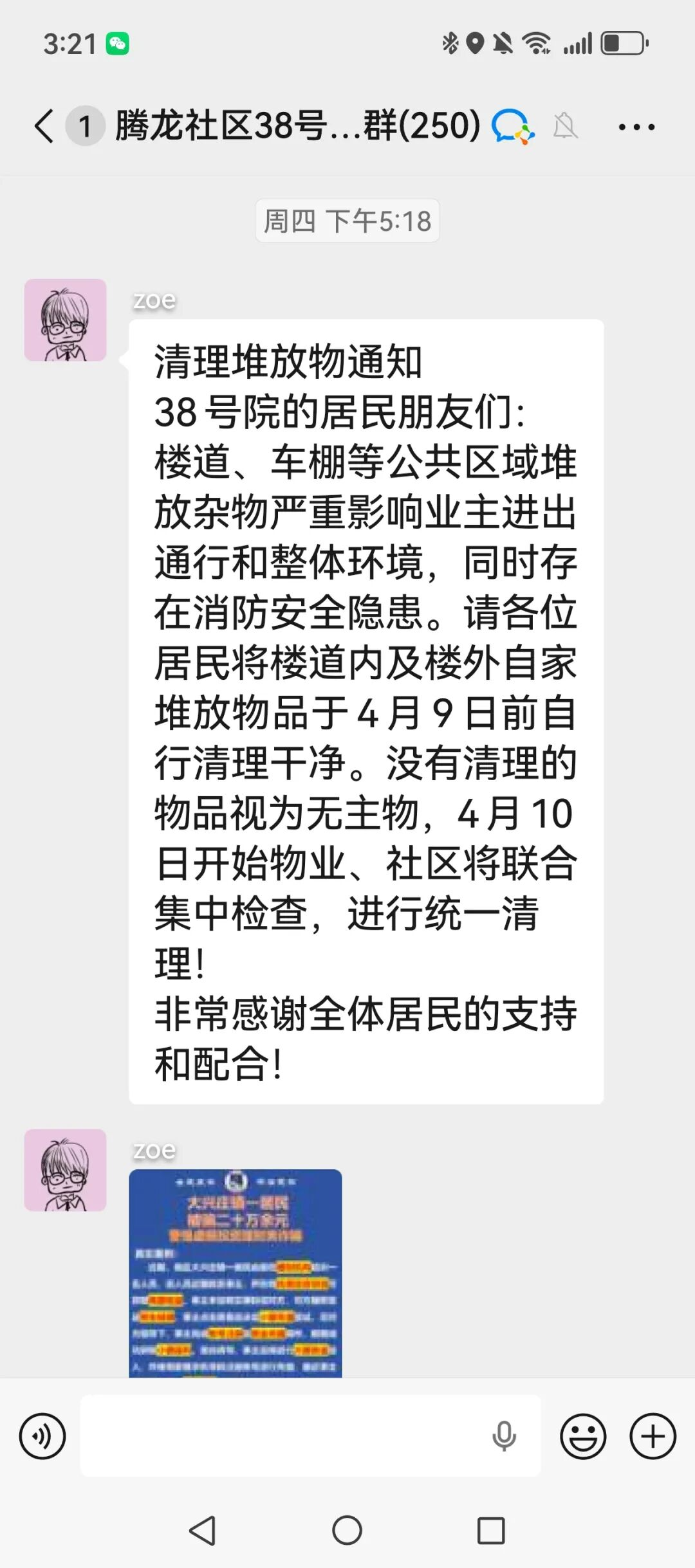Open zoe's avatar beside the cleanup notice
The height and width of the screenshot is (1568, 695).
(65, 320)
